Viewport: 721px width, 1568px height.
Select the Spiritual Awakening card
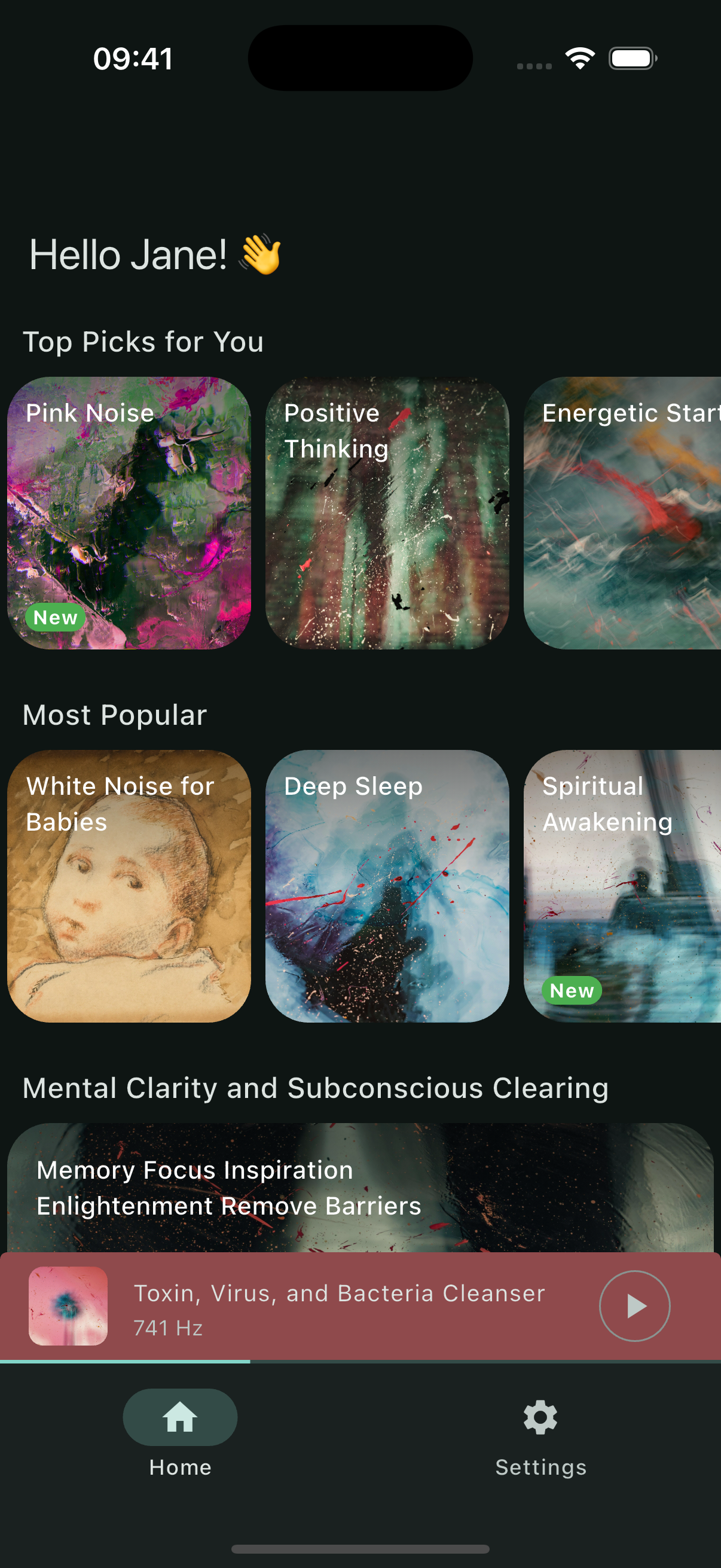click(x=622, y=886)
